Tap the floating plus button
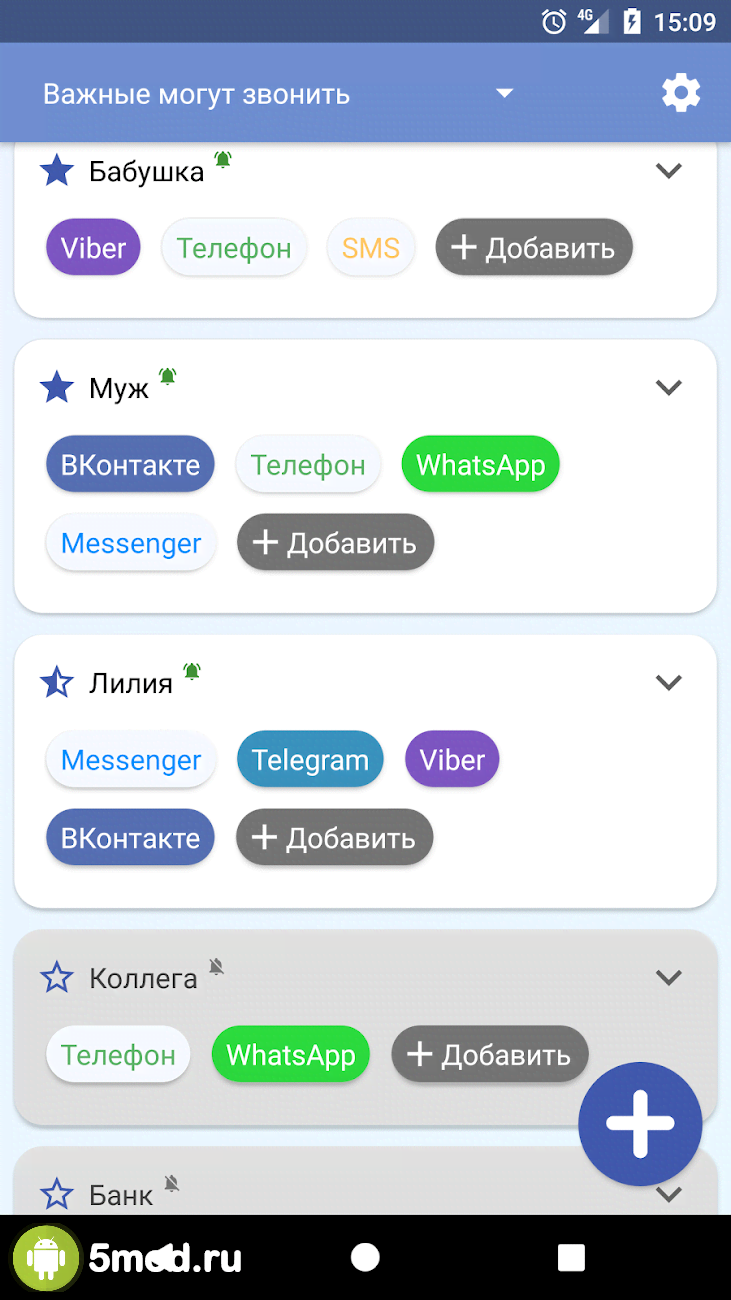The height and width of the screenshot is (1300, 731). (x=640, y=1124)
